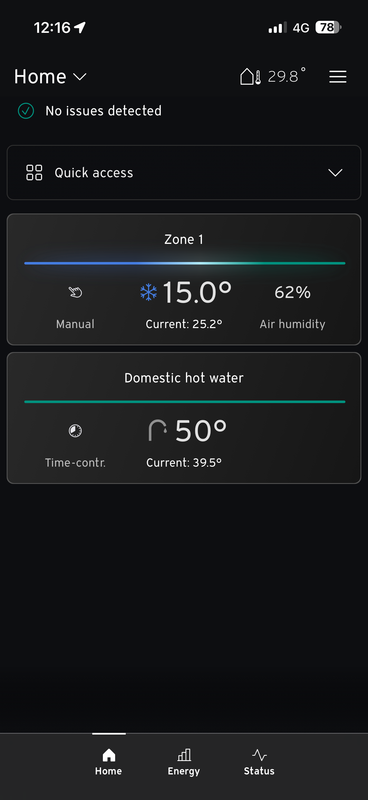Switch to the Status tab
The width and height of the screenshot is (368, 800).
coord(259,762)
